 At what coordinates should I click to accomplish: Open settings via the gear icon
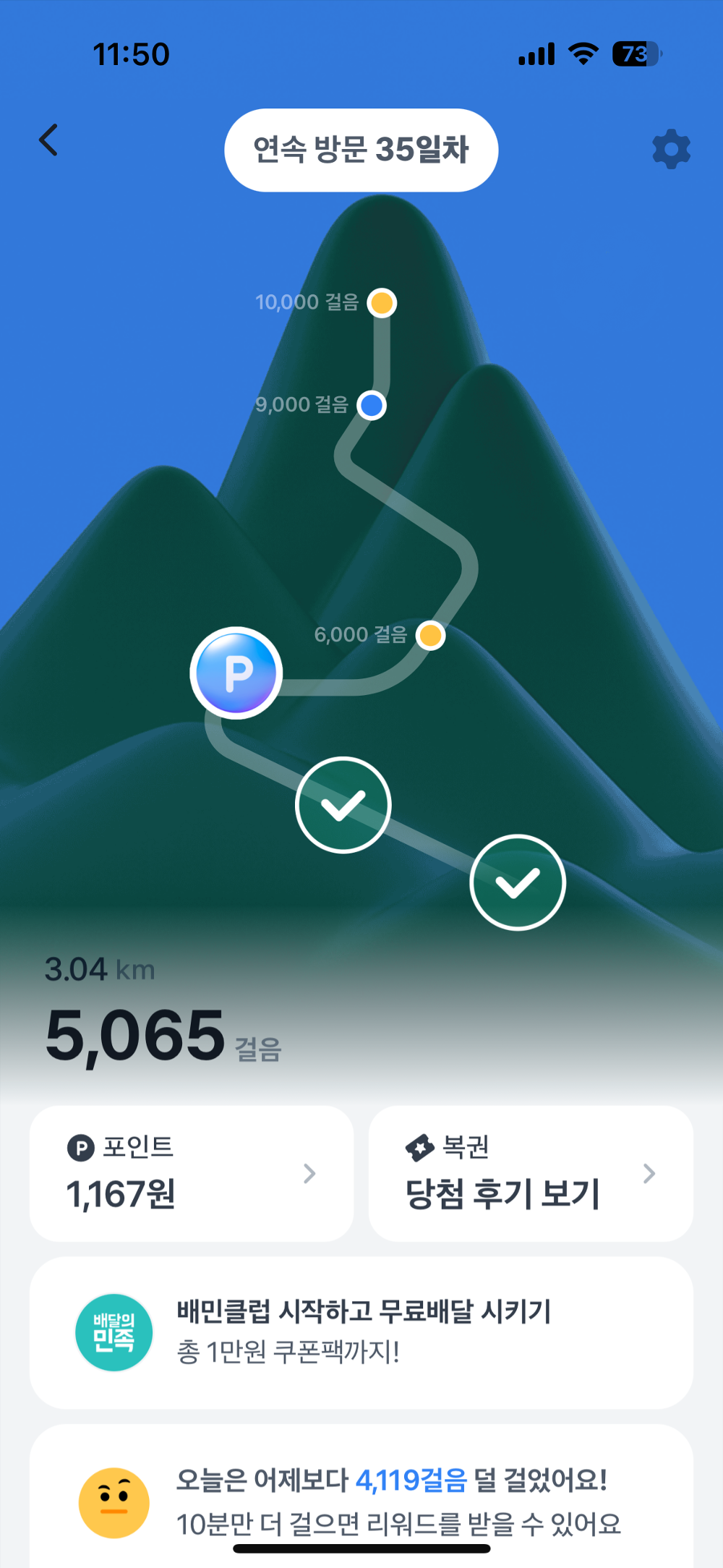(x=671, y=150)
